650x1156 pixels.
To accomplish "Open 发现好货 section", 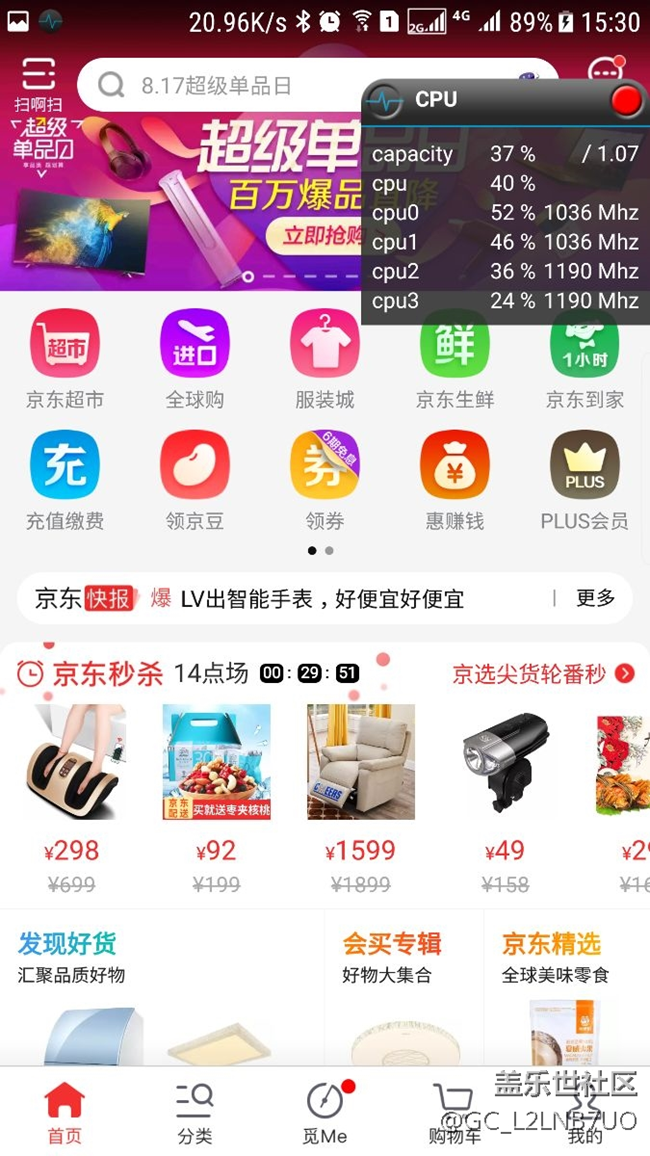I will [67, 943].
